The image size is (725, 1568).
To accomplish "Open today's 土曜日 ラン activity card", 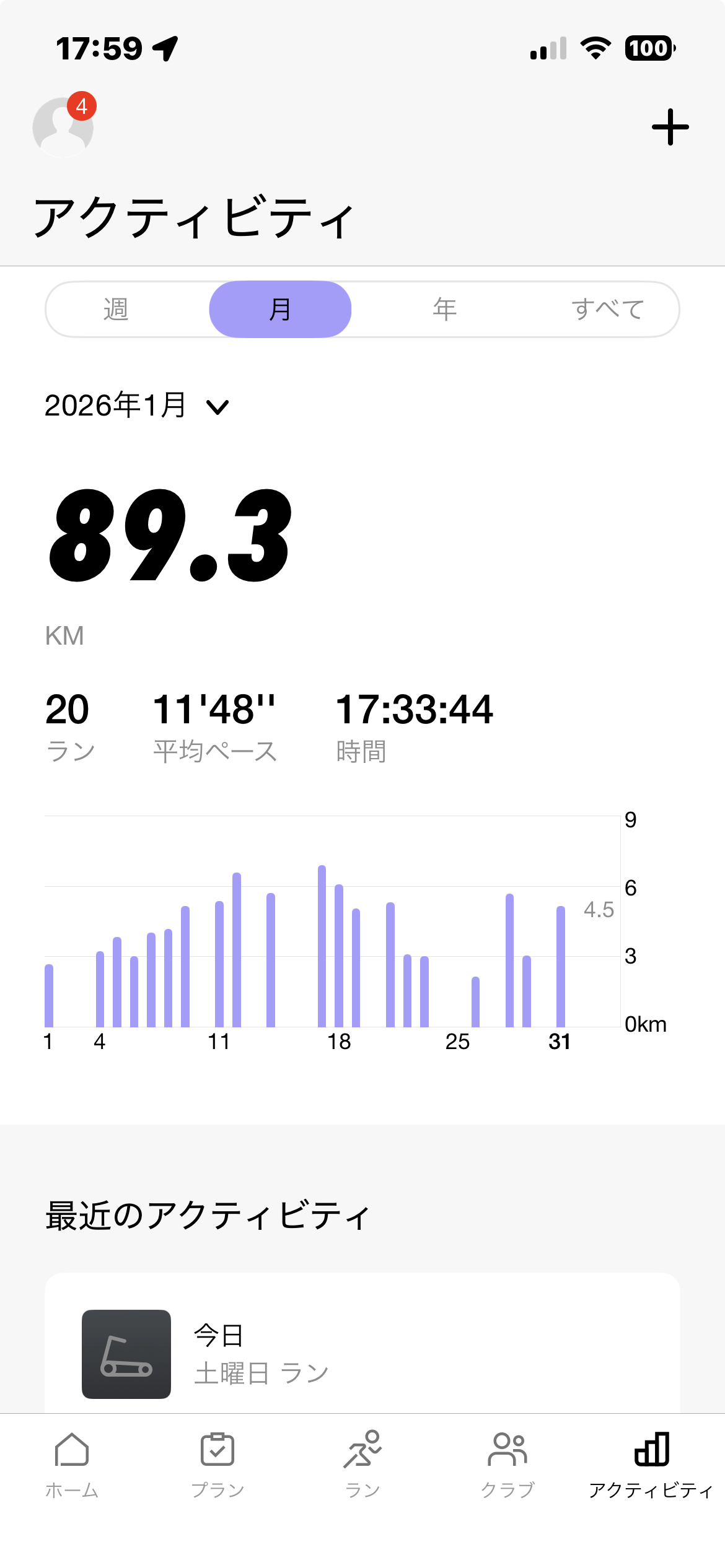I will (x=362, y=1354).
